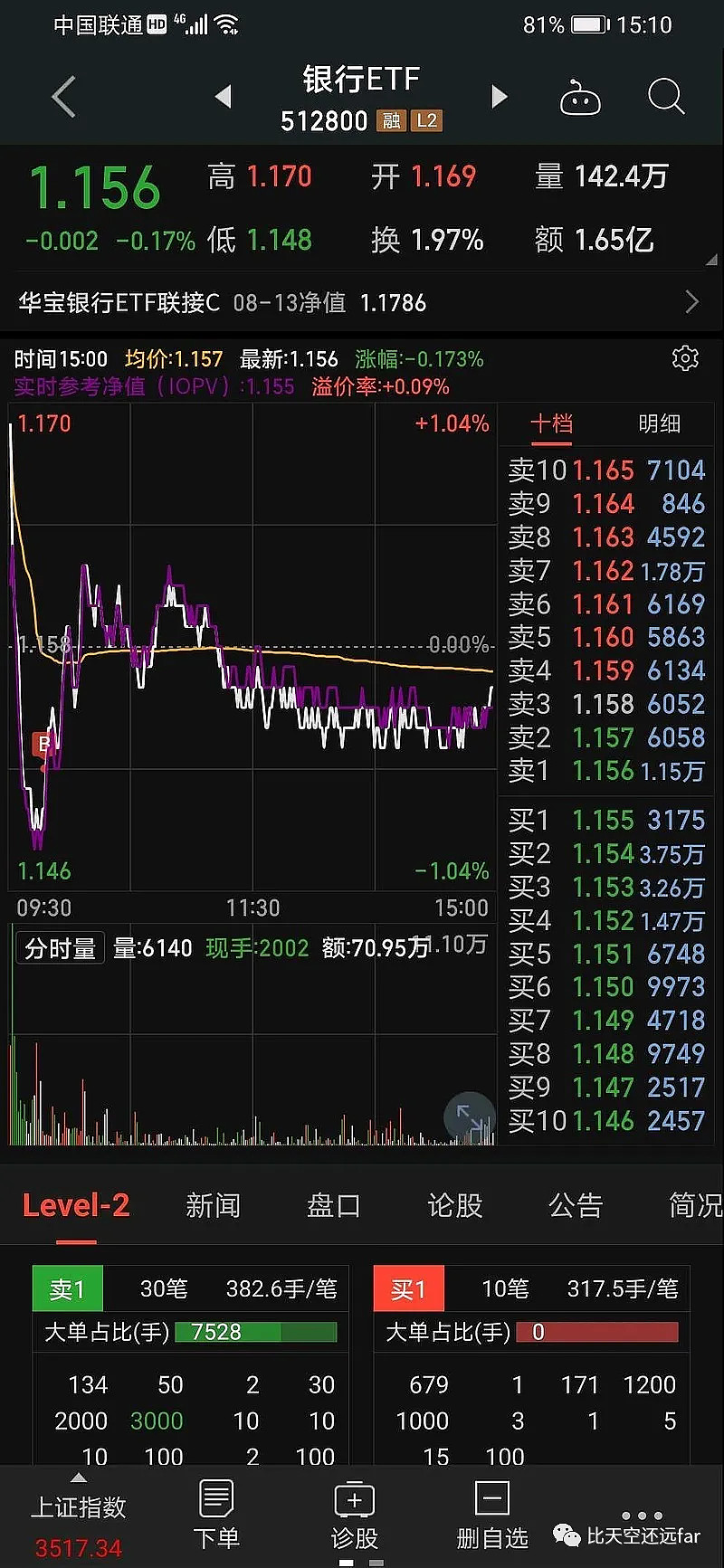
Task: Switch to the 新闻 tab
Action: coord(213,1205)
